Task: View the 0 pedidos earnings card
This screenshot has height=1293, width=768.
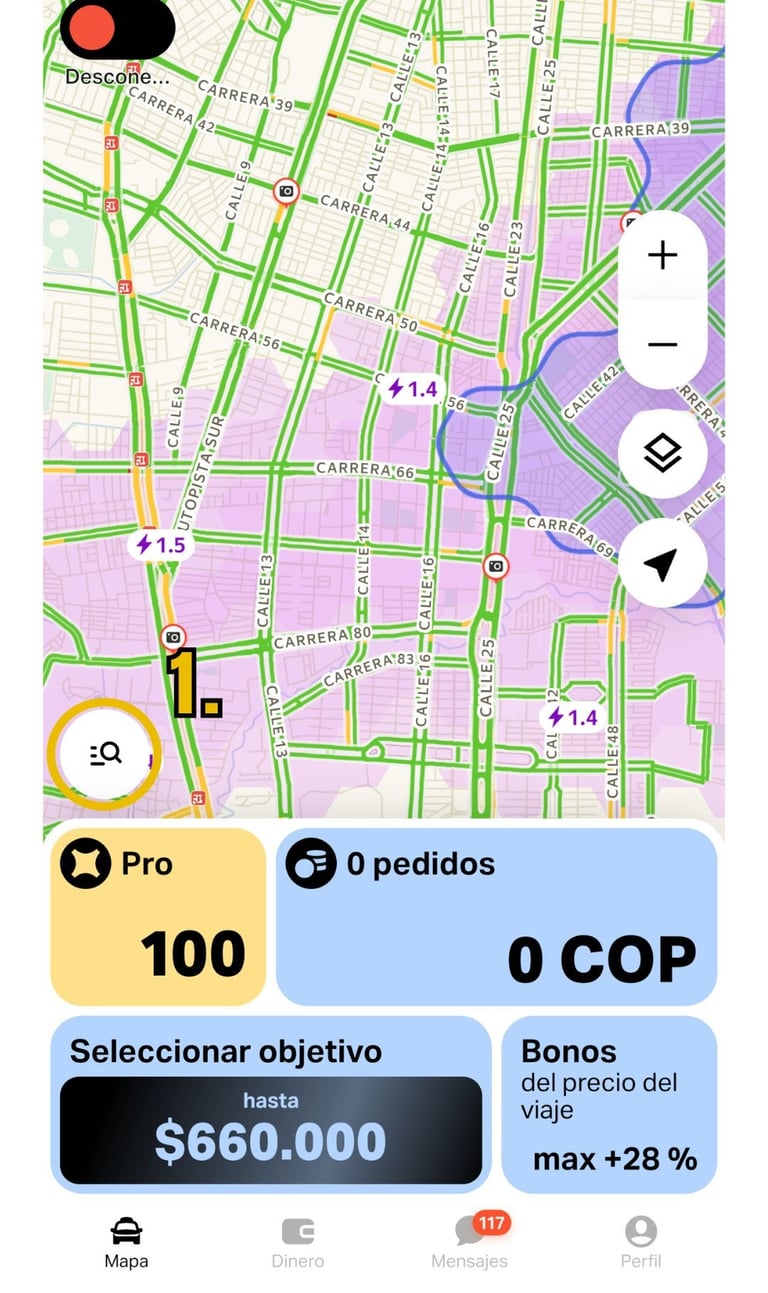Action: (x=496, y=916)
